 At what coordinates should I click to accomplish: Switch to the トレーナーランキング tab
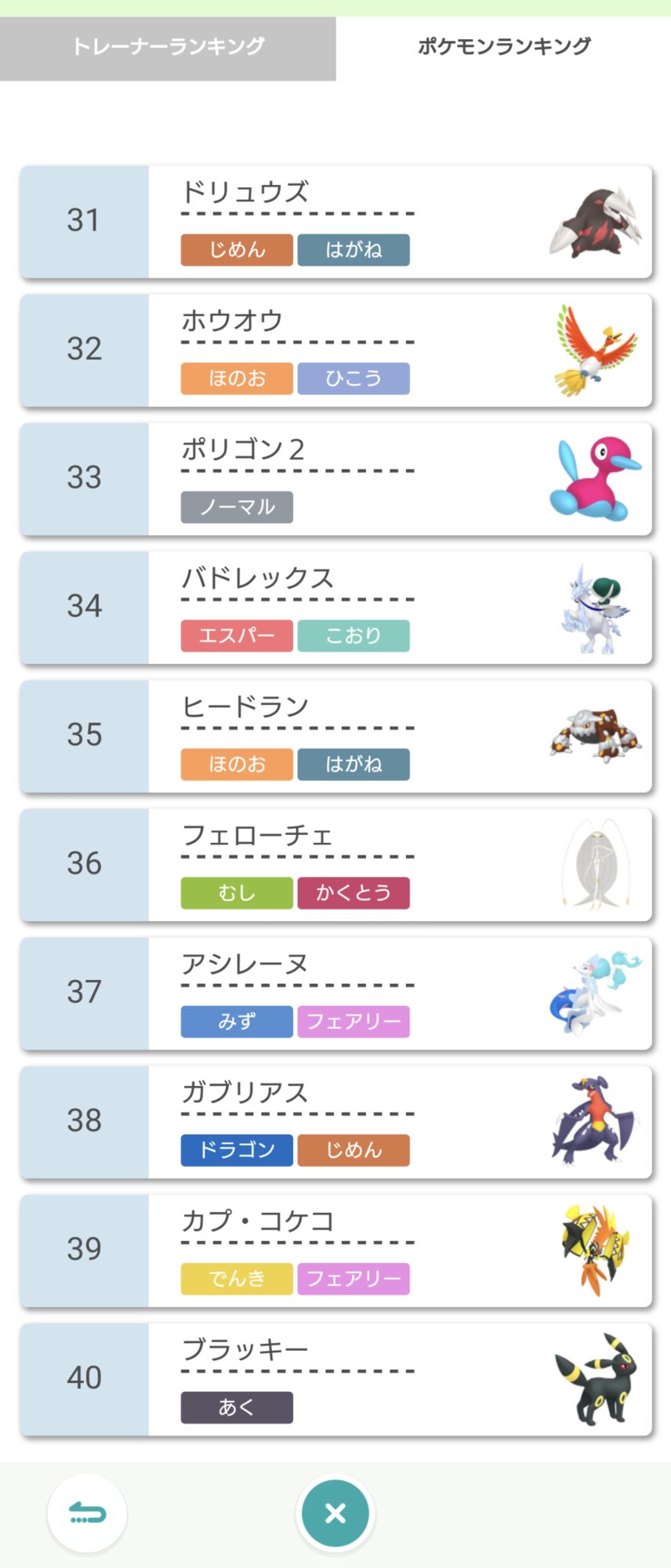tap(168, 47)
